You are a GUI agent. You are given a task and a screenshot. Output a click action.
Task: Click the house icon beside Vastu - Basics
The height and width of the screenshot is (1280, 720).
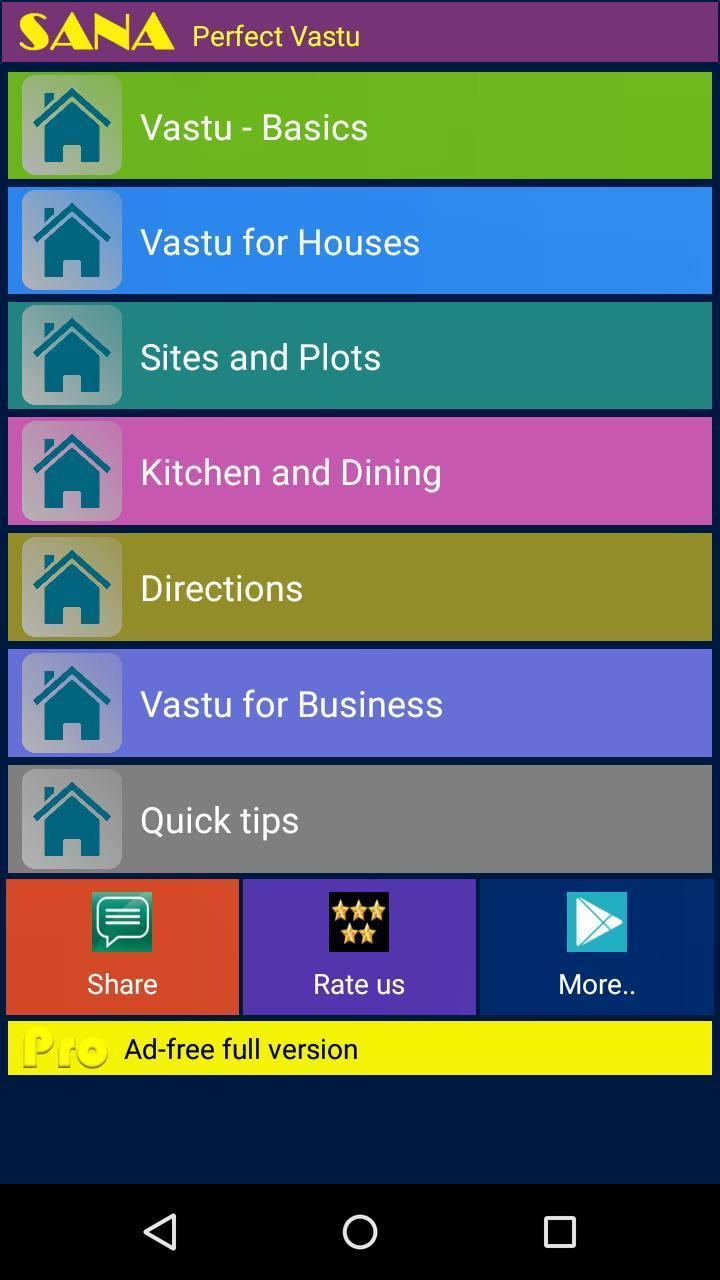coord(71,125)
